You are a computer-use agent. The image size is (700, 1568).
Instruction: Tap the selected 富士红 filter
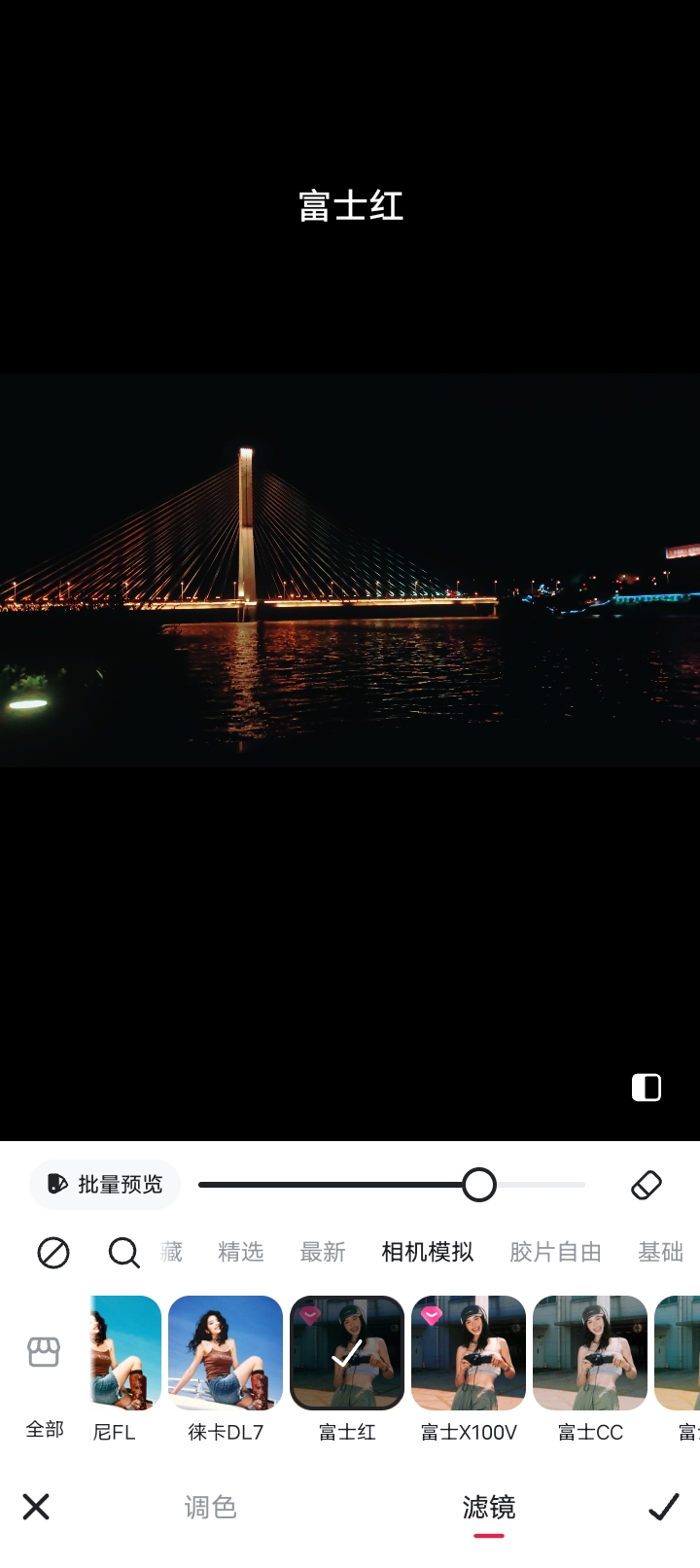347,1353
